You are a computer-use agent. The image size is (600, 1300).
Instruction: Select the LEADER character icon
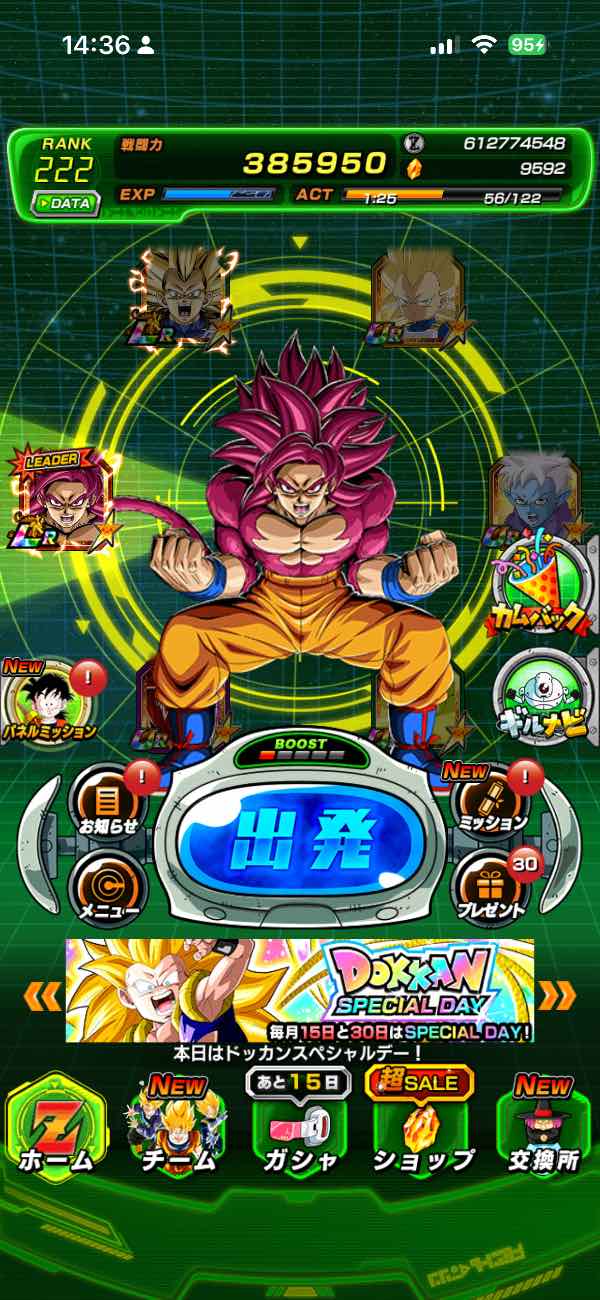pos(57,497)
